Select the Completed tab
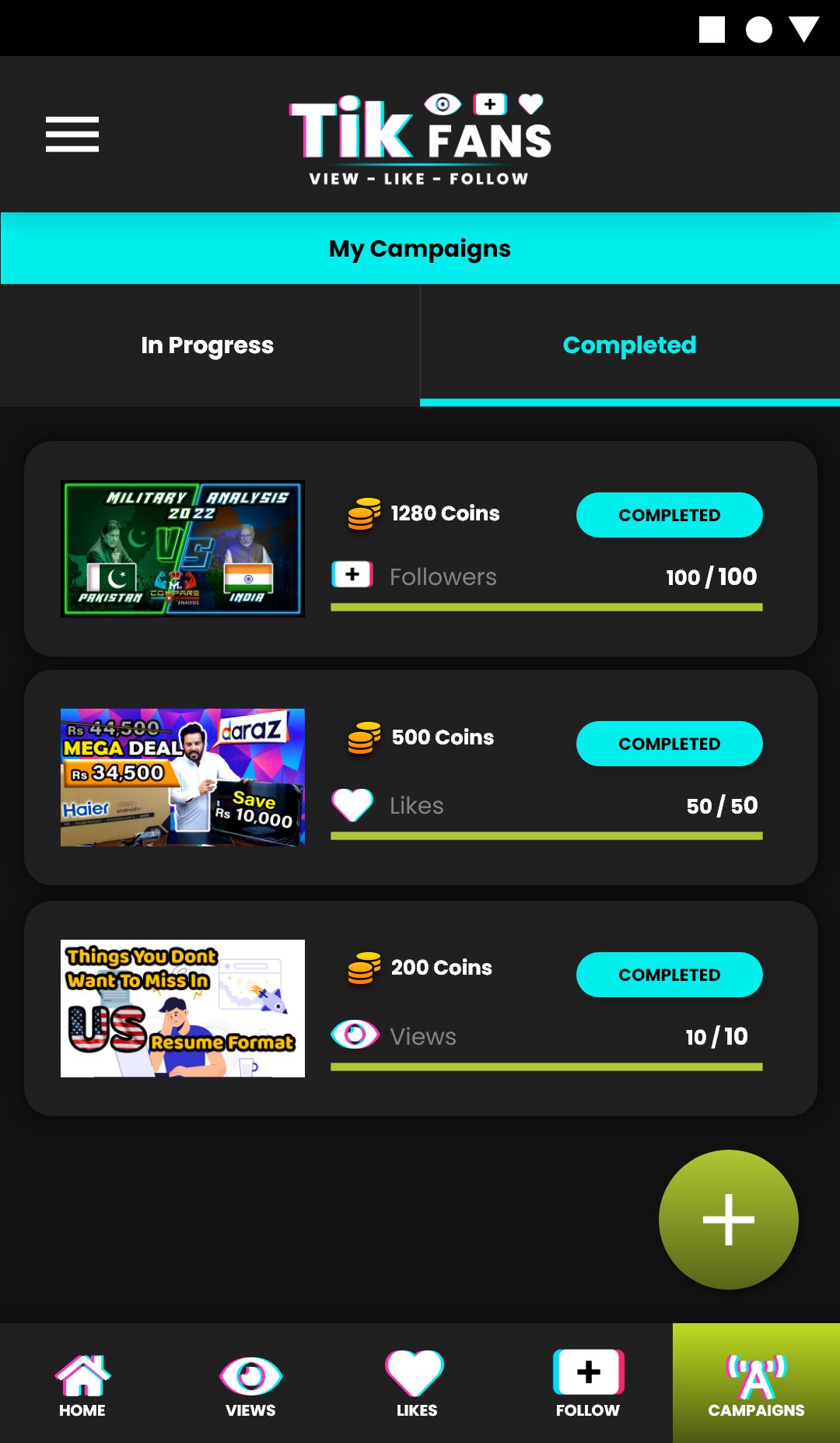Image resolution: width=840 pixels, height=1443 pixels. [x=629, y=345]
